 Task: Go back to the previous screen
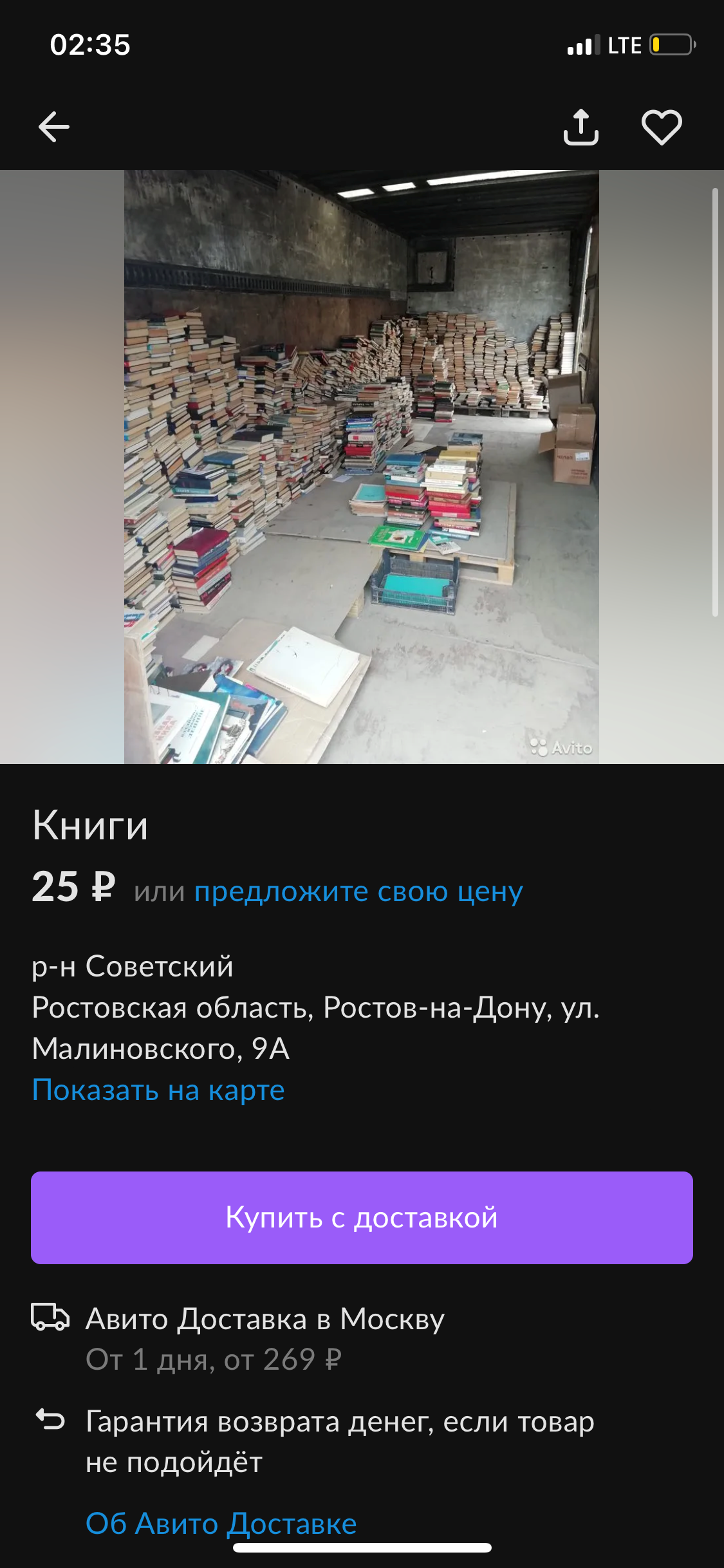(x=54, y=127)
